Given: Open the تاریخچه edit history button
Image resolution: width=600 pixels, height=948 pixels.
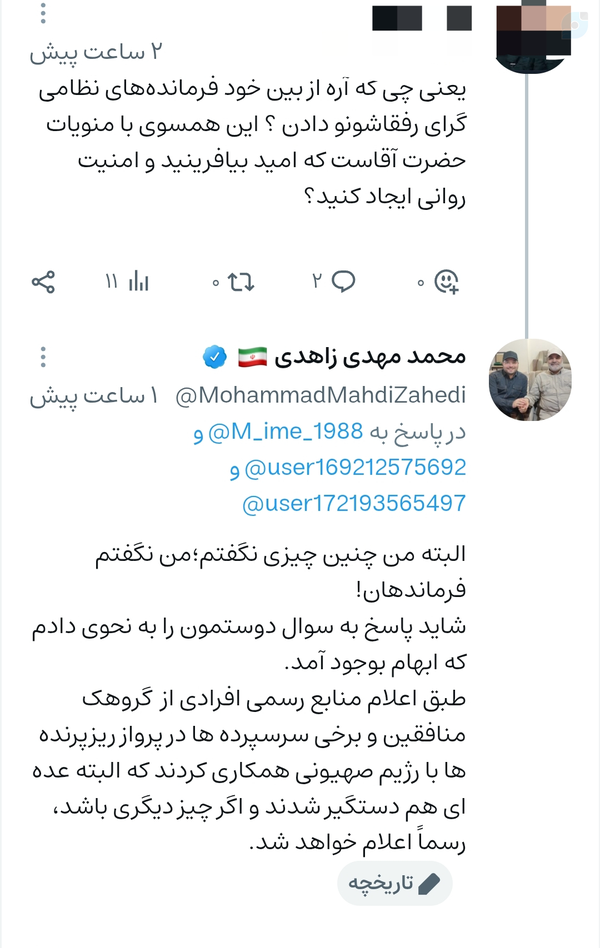Looking at the screenshot, I should [394, 884].
